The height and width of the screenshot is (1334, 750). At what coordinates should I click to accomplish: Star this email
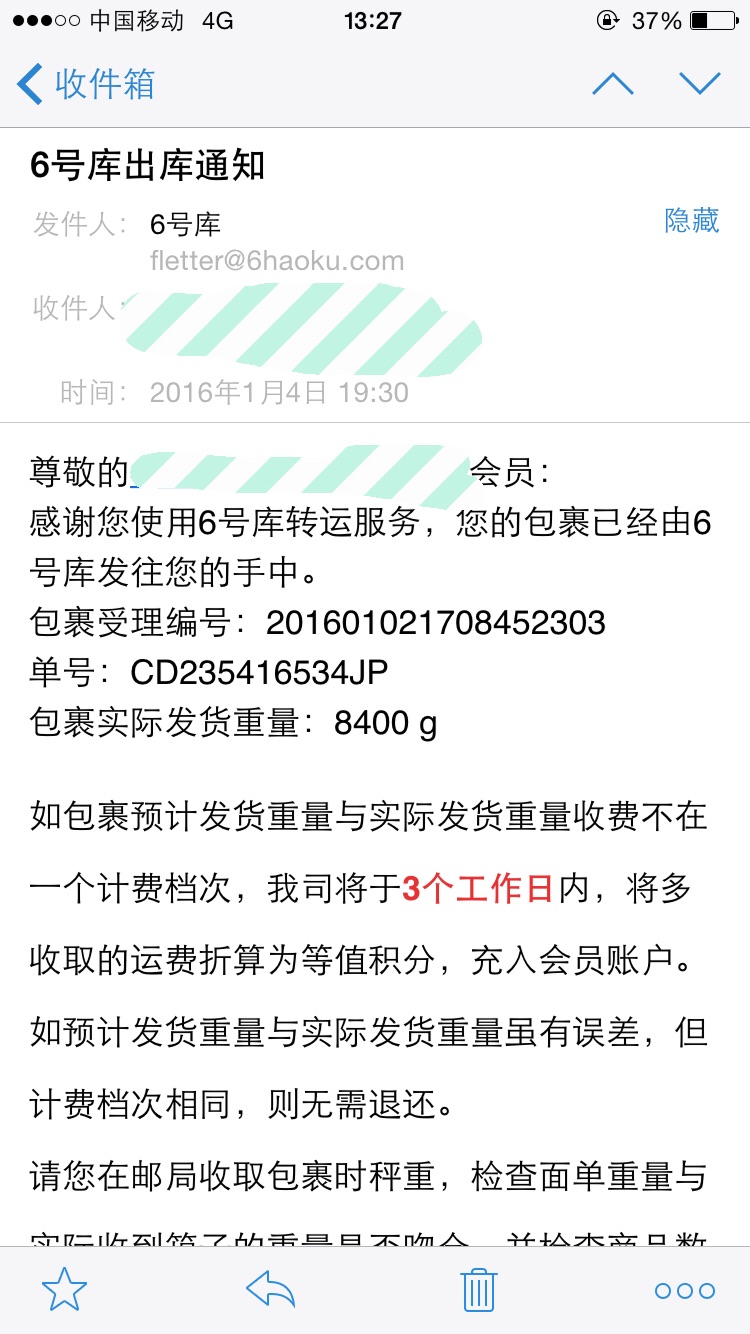click(64, 1289)
